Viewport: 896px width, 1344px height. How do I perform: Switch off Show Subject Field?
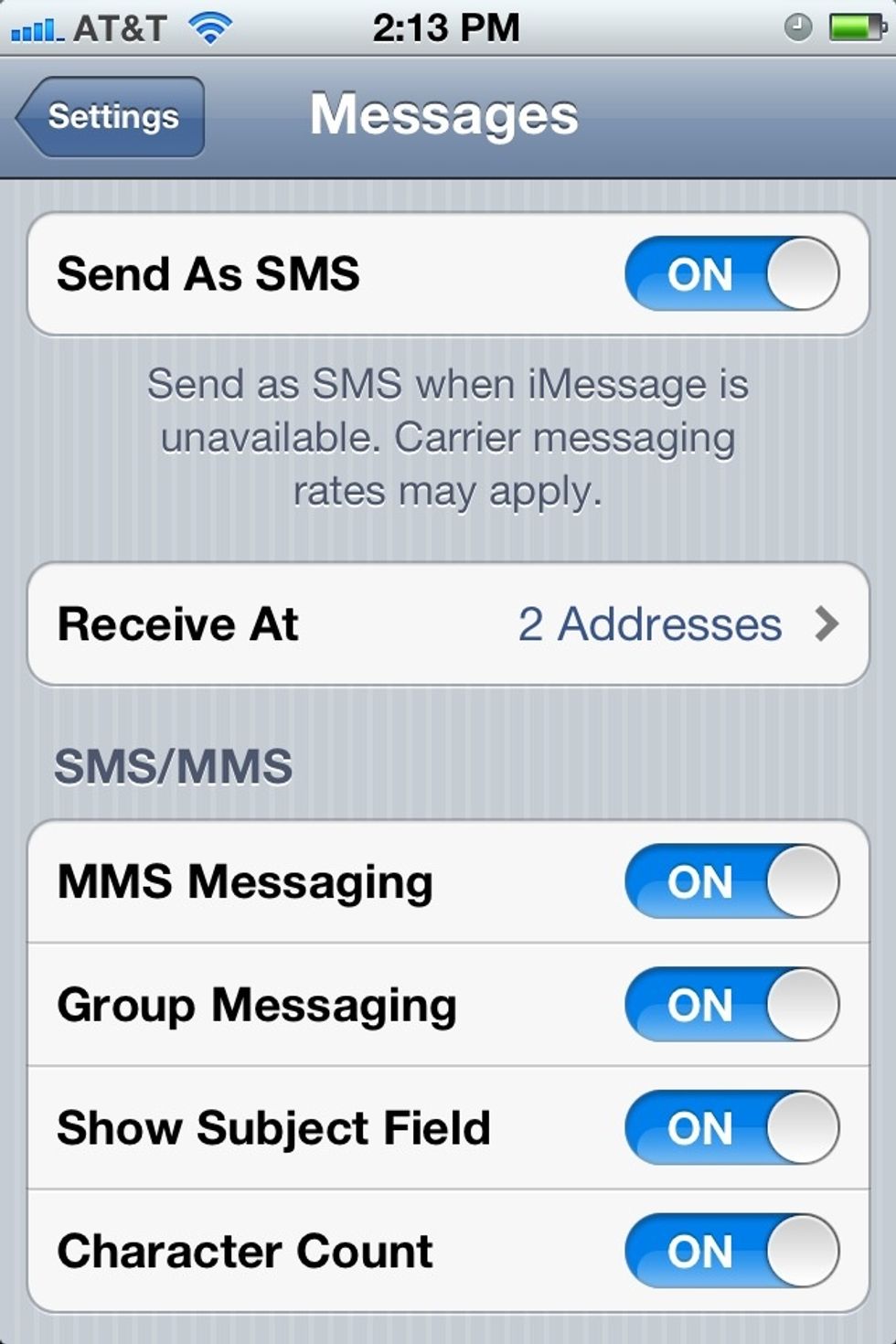731,1127
